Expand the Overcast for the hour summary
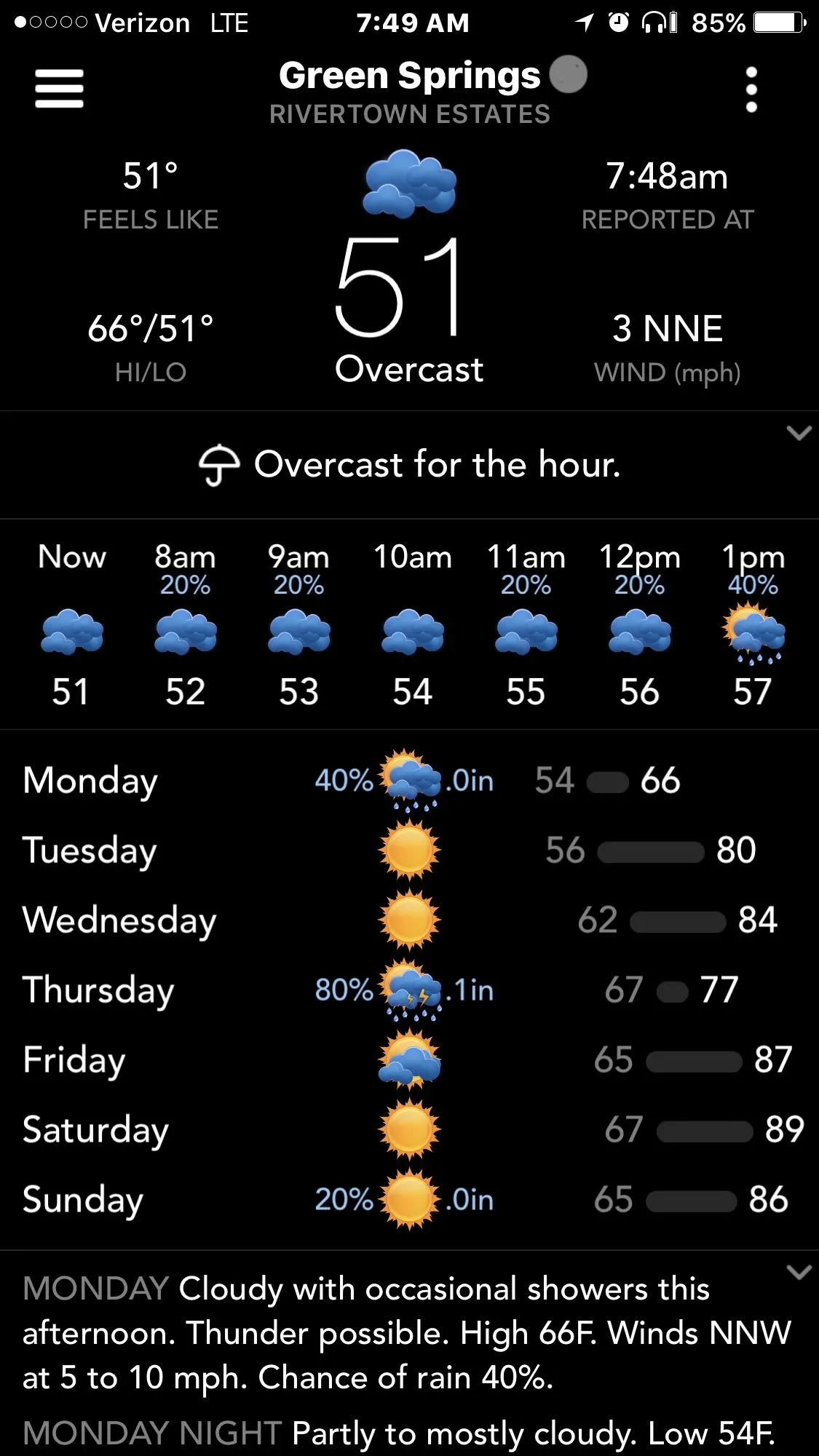Viewport: 819px width, 1456px height. click(799, 434)
